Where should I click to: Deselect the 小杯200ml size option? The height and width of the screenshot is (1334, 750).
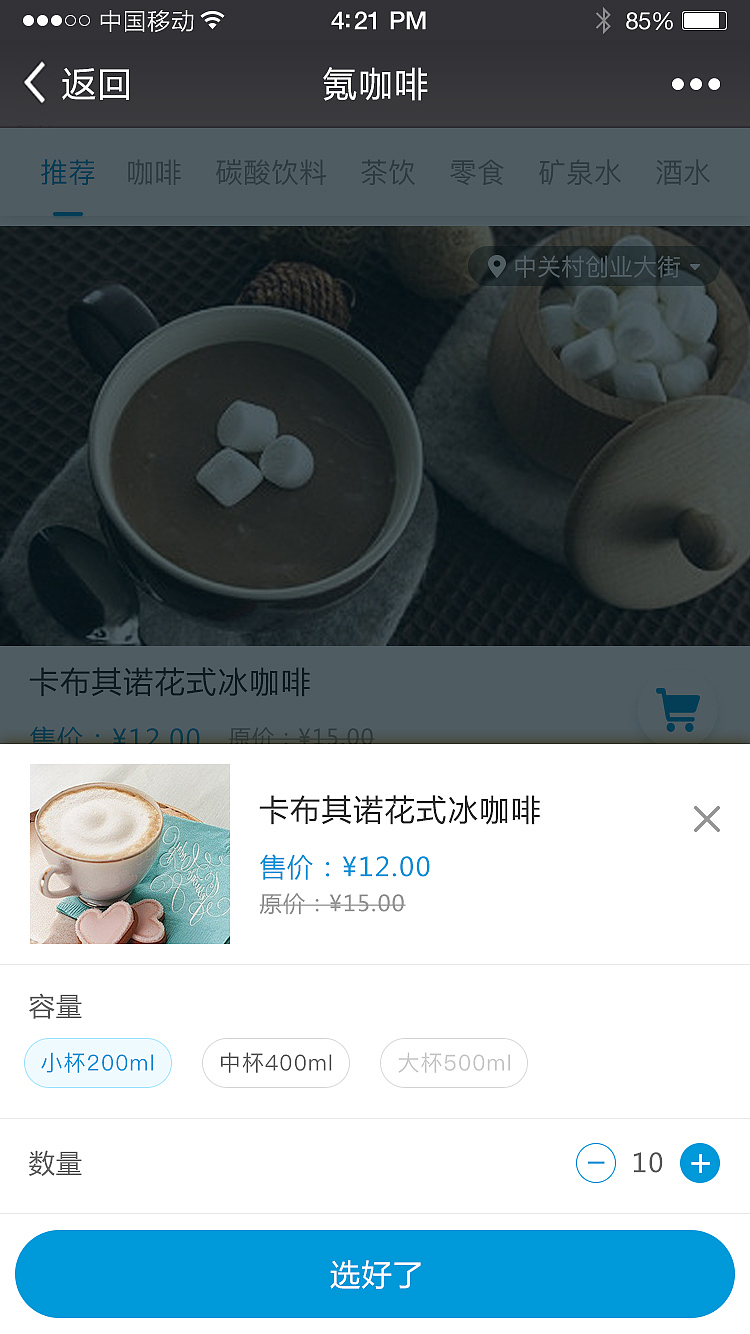click(x=97, y=1063)
